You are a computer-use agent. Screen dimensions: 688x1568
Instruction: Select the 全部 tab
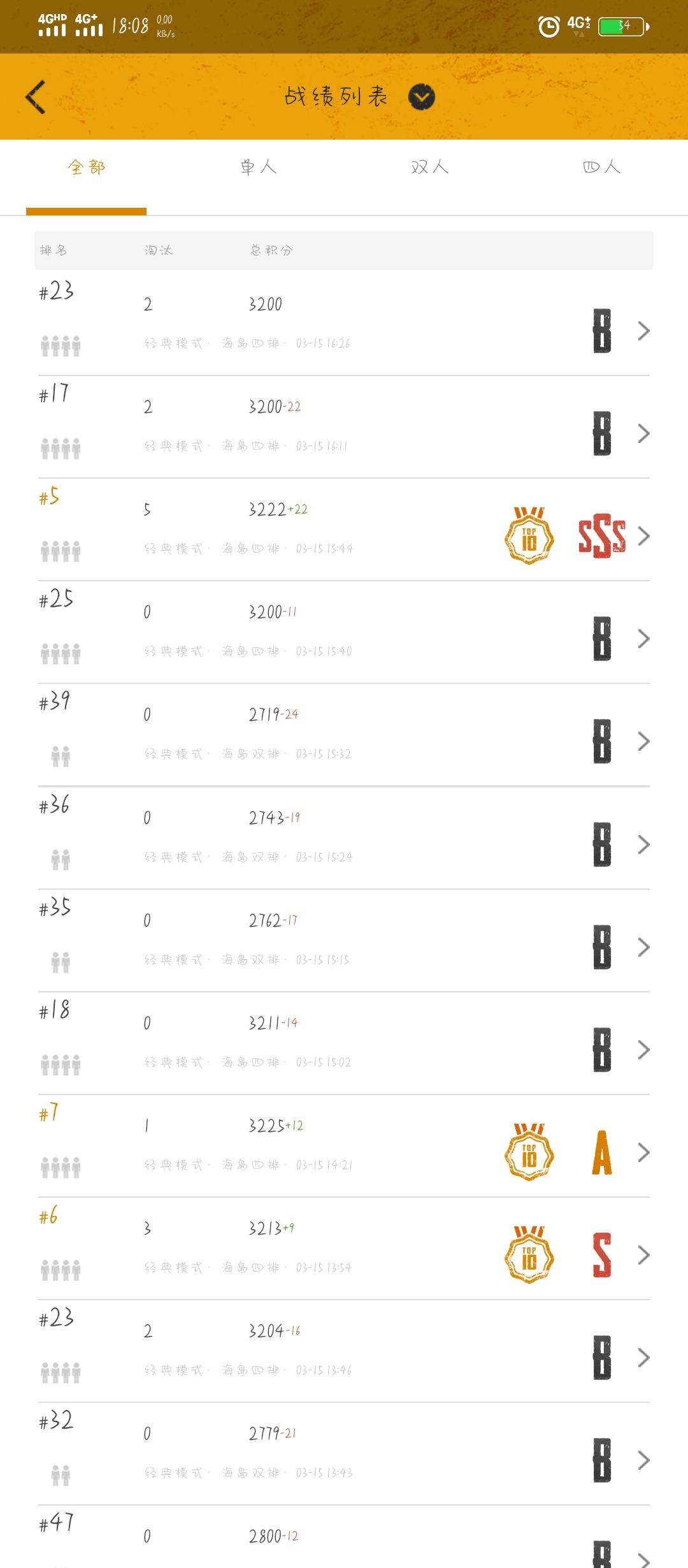click(86, 168)
